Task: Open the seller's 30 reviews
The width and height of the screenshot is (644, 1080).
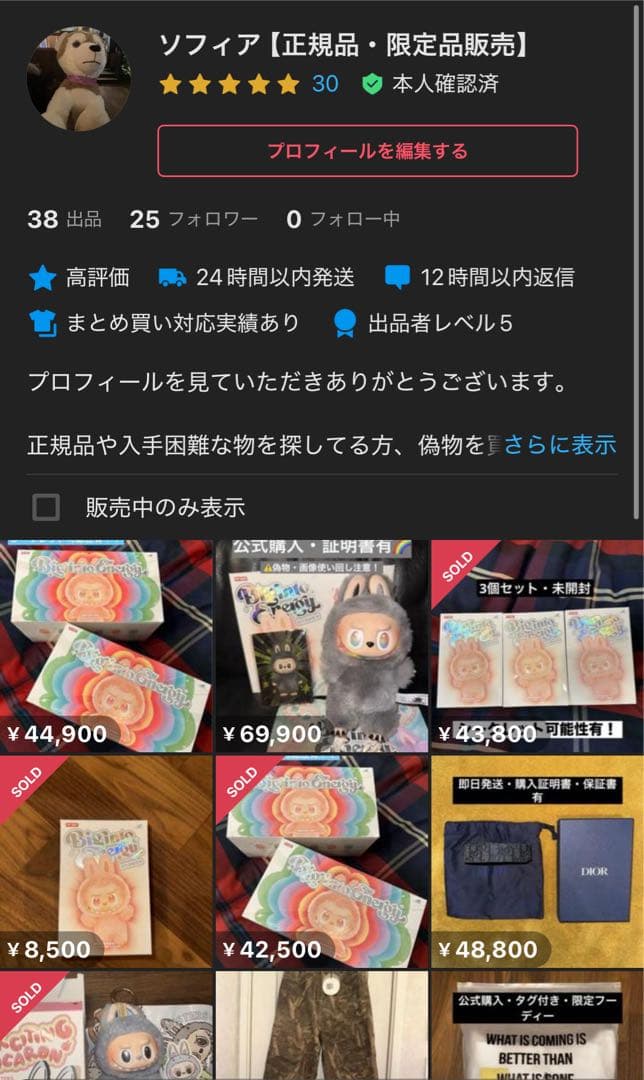Action: [x=324, y=84]
